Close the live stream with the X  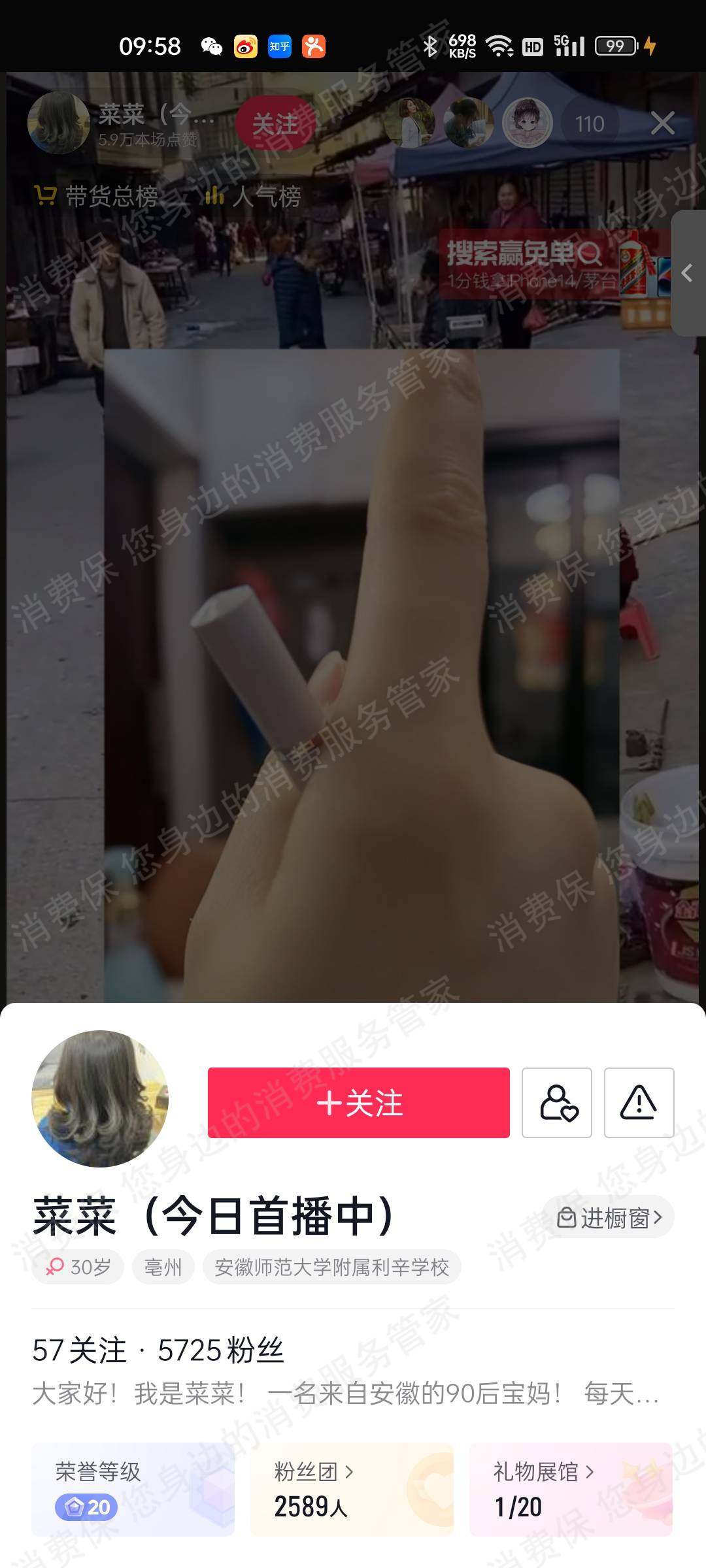pyautogui.click(x=662, y=123)
